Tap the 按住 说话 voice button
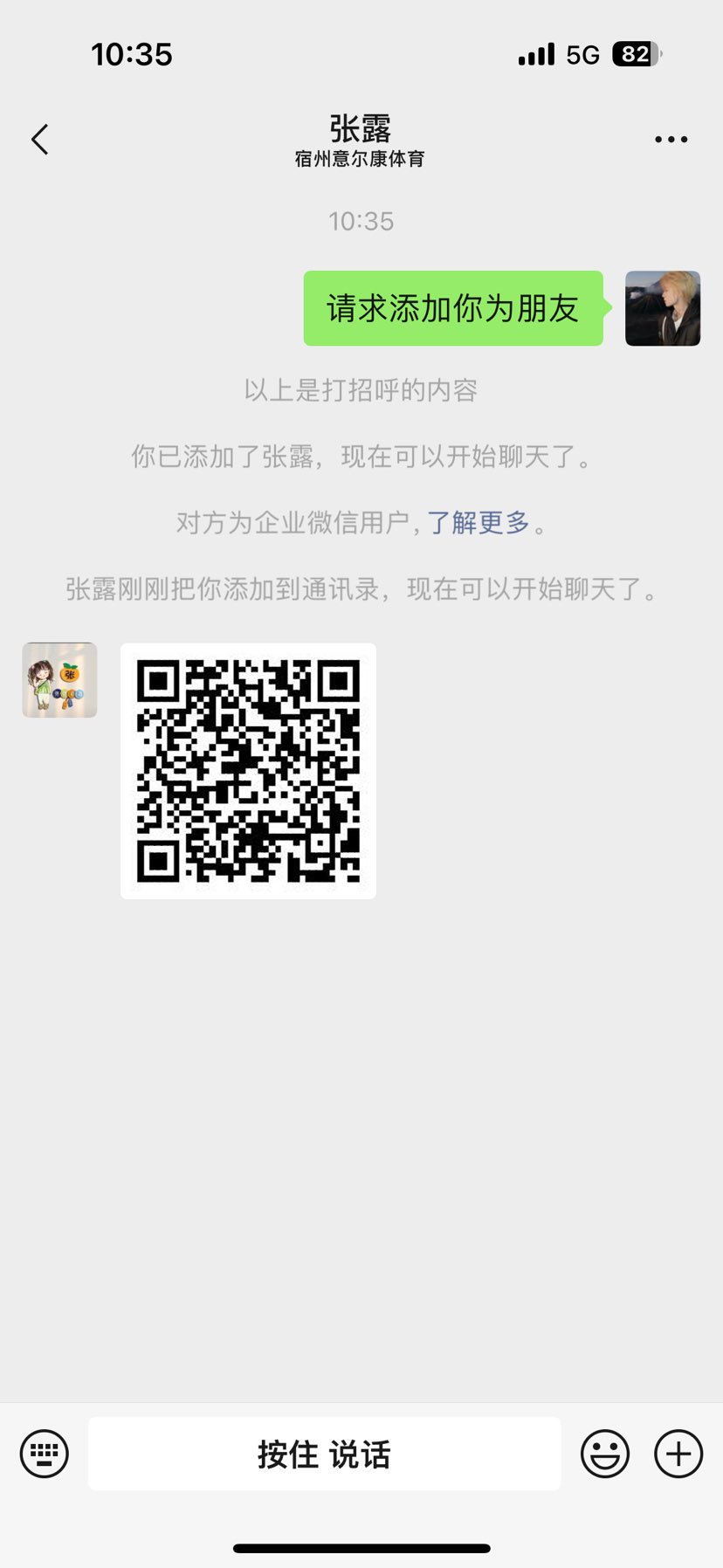Screen dimensions: 723x1568 click(x=324, y=1454)
